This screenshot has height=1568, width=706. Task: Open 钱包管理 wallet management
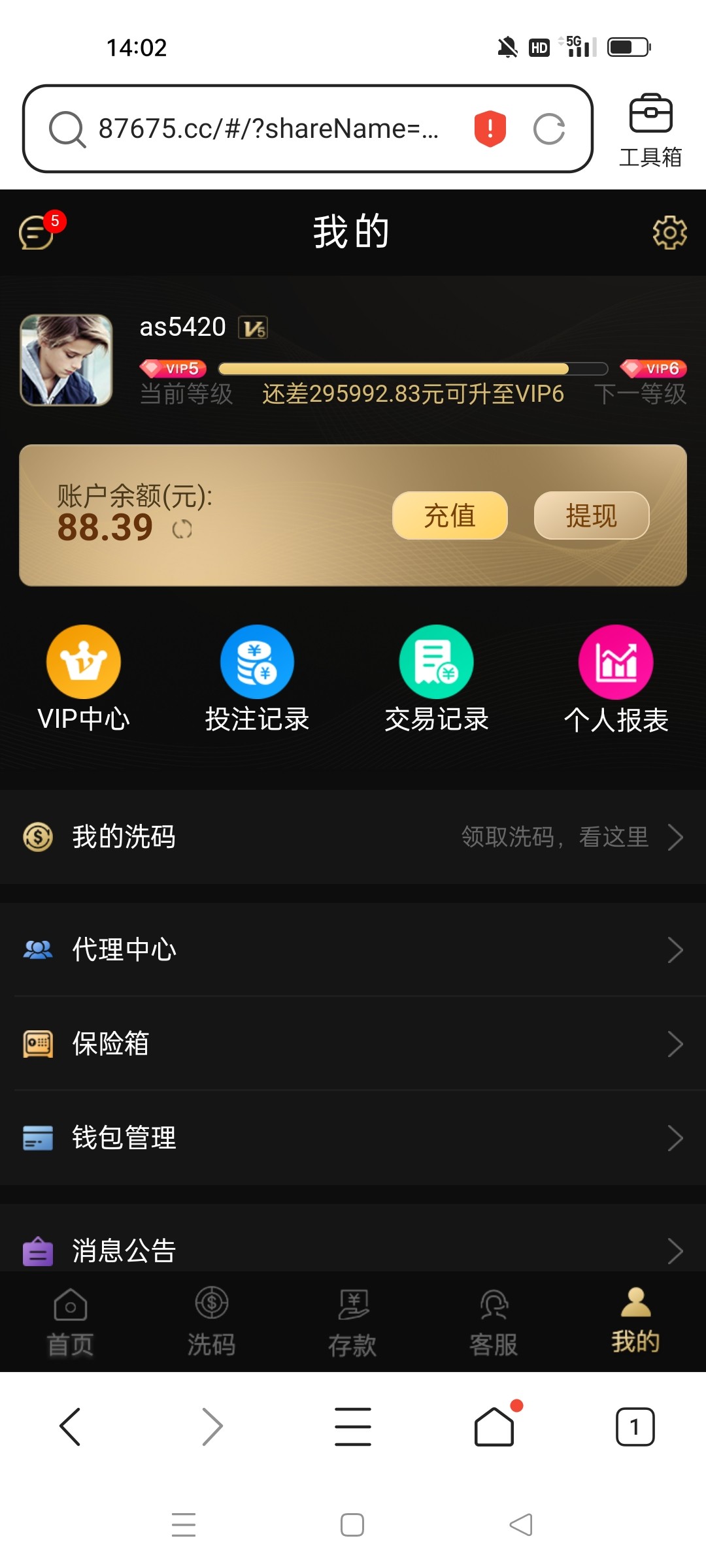(x=353, y=1137)
